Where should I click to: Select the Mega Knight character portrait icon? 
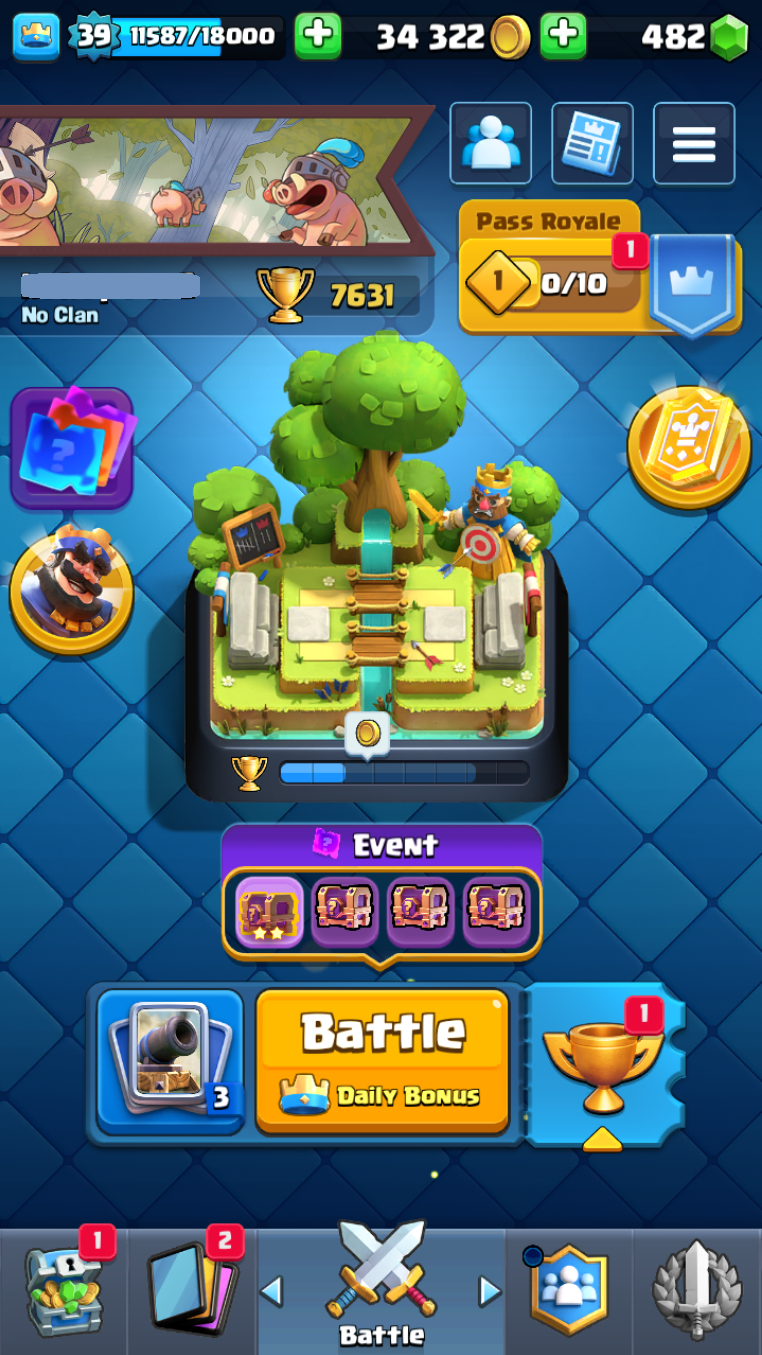point(71,590)
